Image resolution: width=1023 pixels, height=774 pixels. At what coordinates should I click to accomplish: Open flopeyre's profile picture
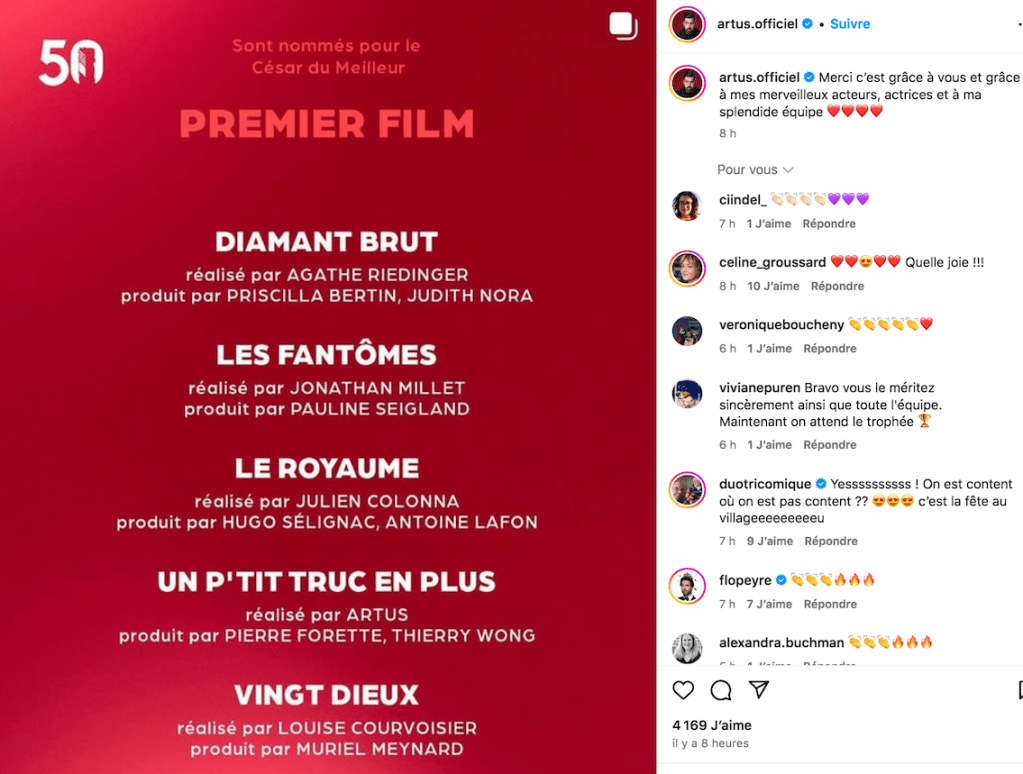pos(687,586)
